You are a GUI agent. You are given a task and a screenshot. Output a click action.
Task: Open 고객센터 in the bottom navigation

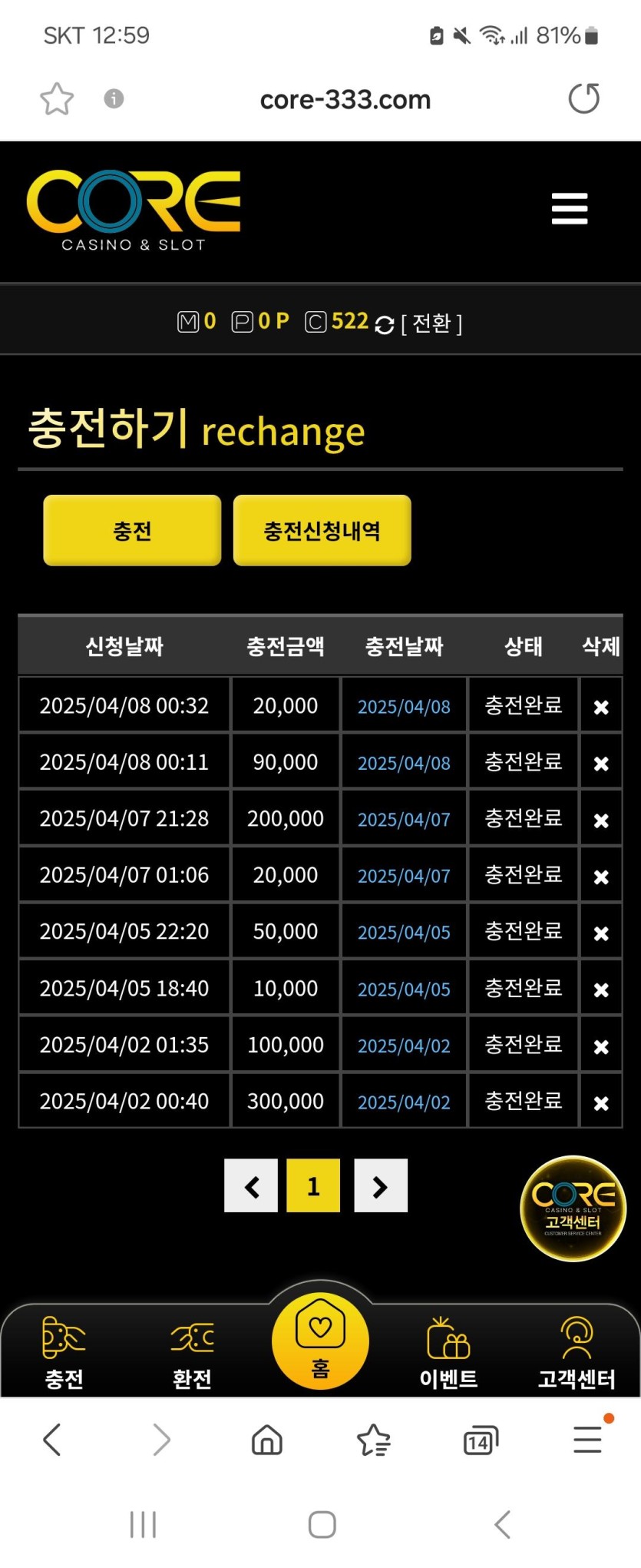click(577, 1354)
